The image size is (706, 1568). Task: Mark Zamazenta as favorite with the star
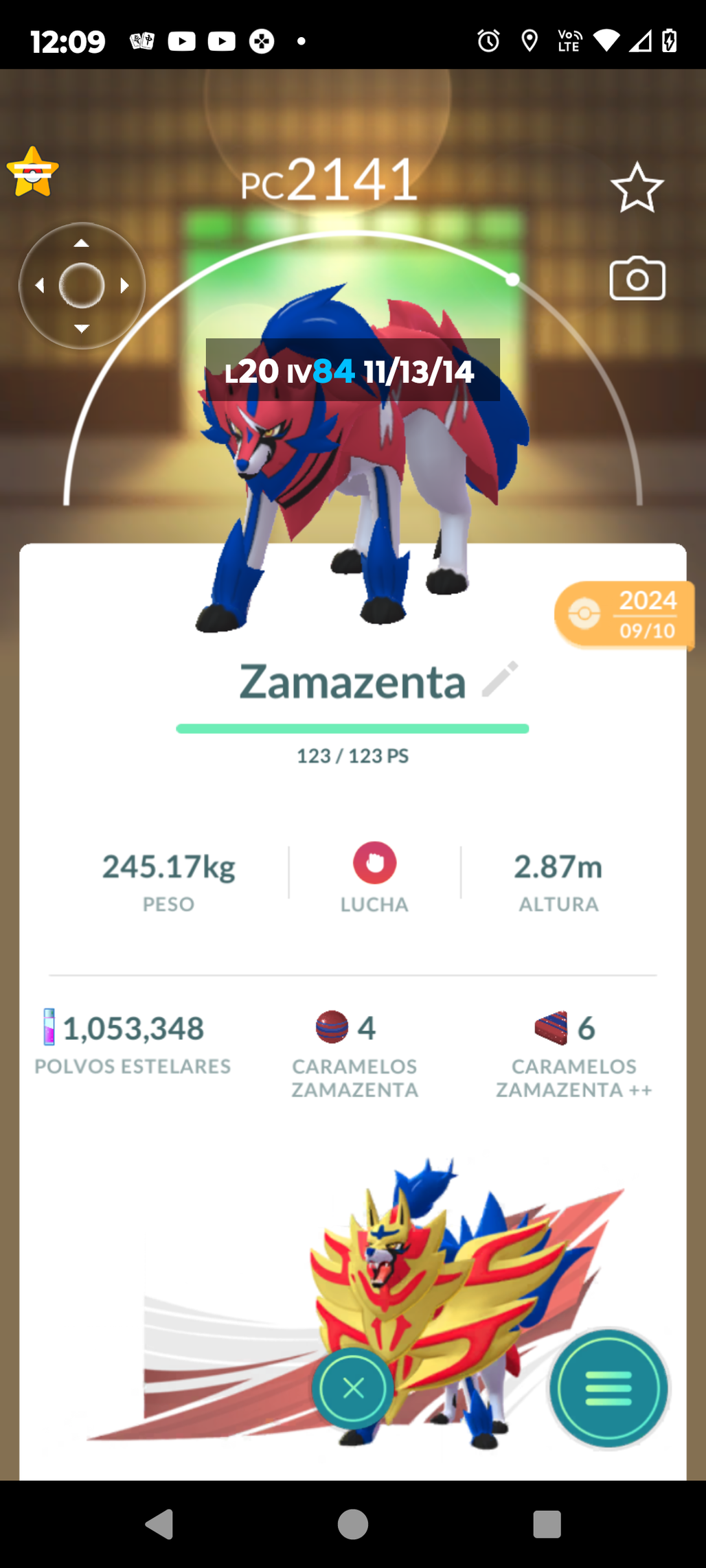637,187
